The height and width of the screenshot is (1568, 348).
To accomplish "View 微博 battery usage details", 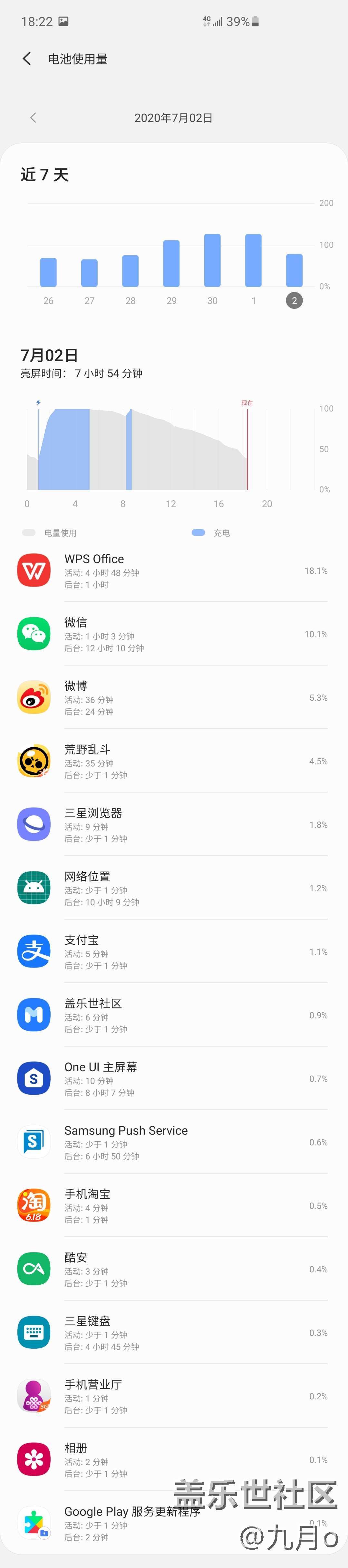I will point(174,698).
